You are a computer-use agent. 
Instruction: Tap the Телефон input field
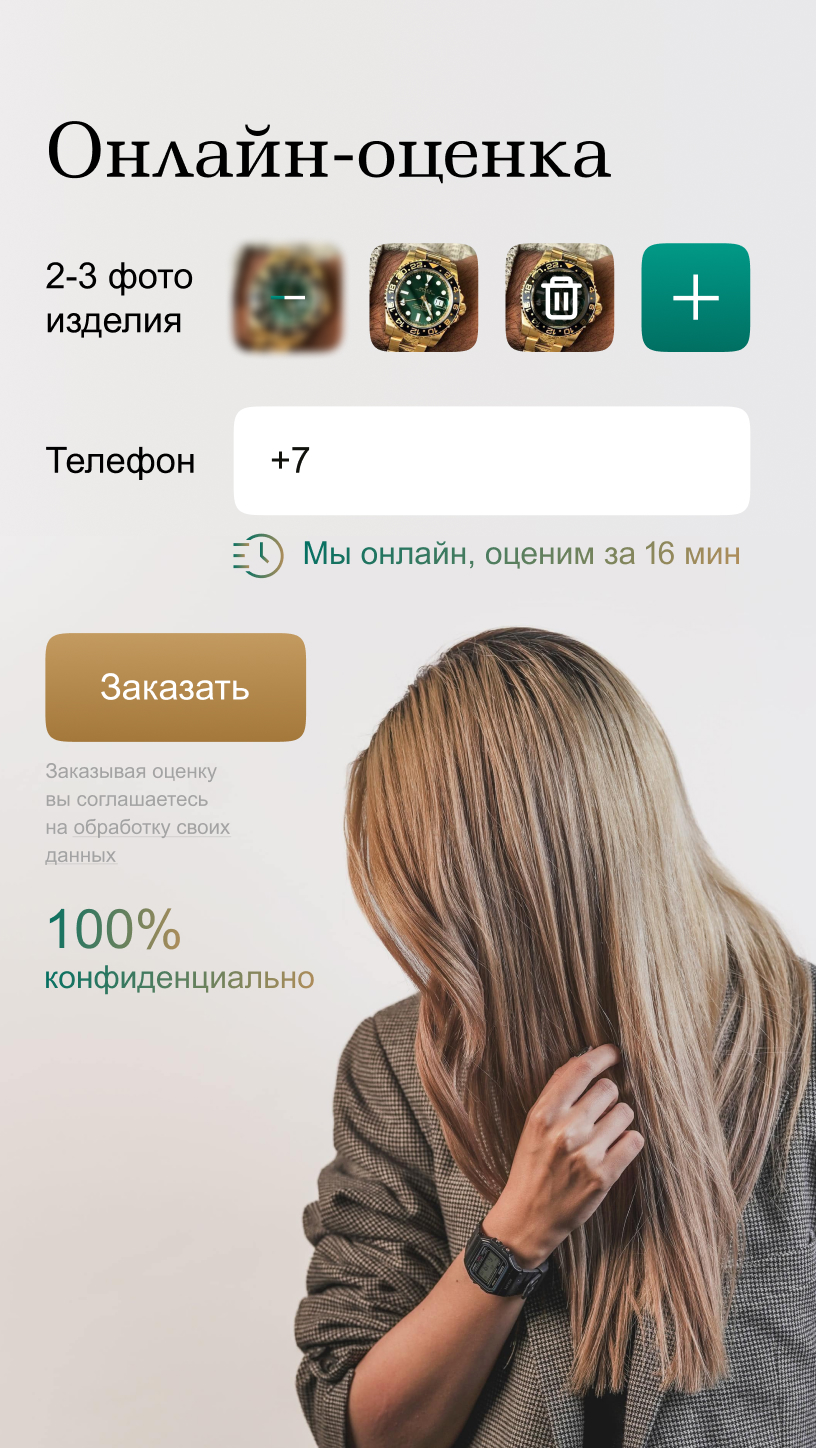point(491,461)
